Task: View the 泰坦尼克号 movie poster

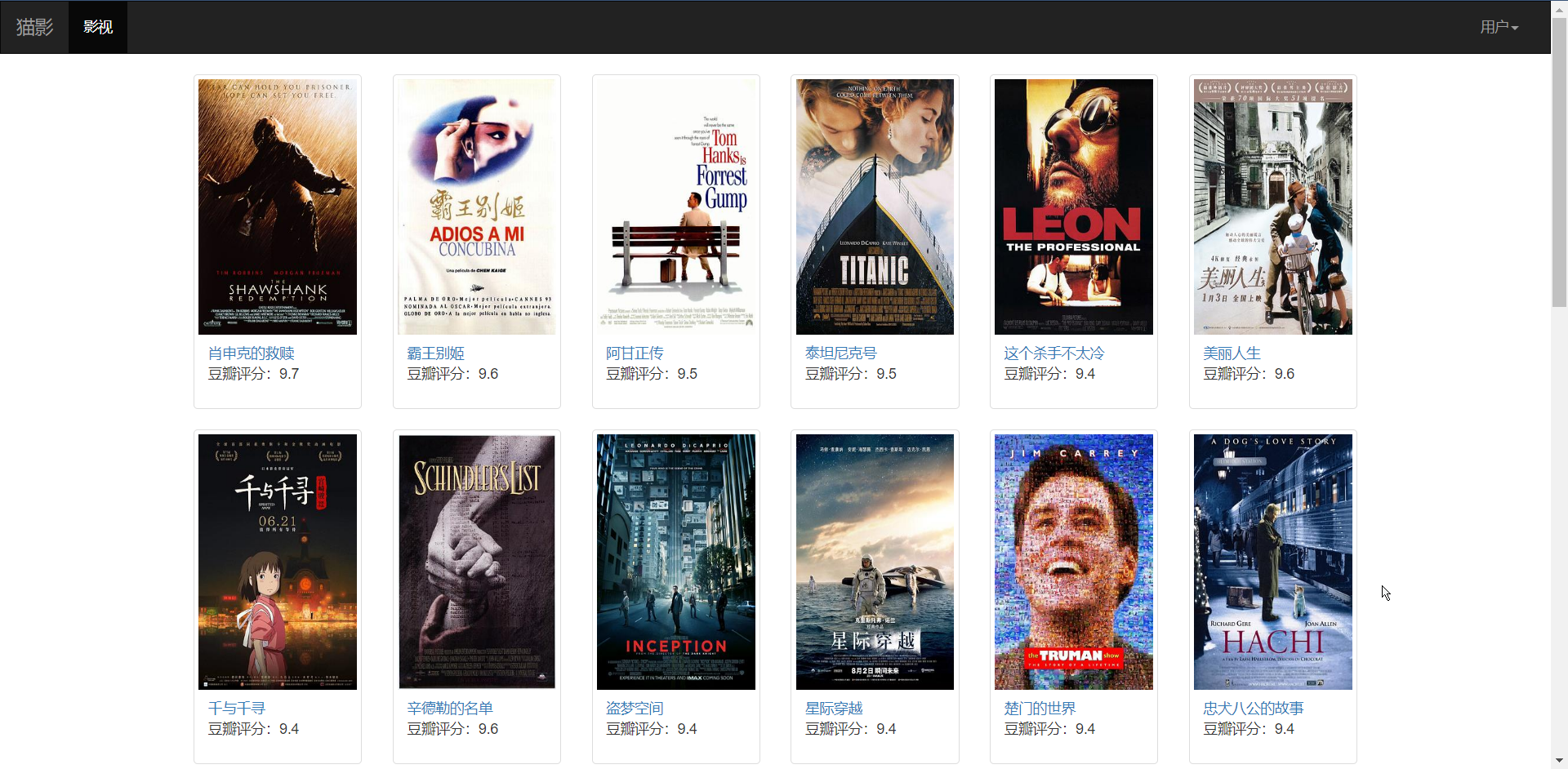Action: coord(875,207)
